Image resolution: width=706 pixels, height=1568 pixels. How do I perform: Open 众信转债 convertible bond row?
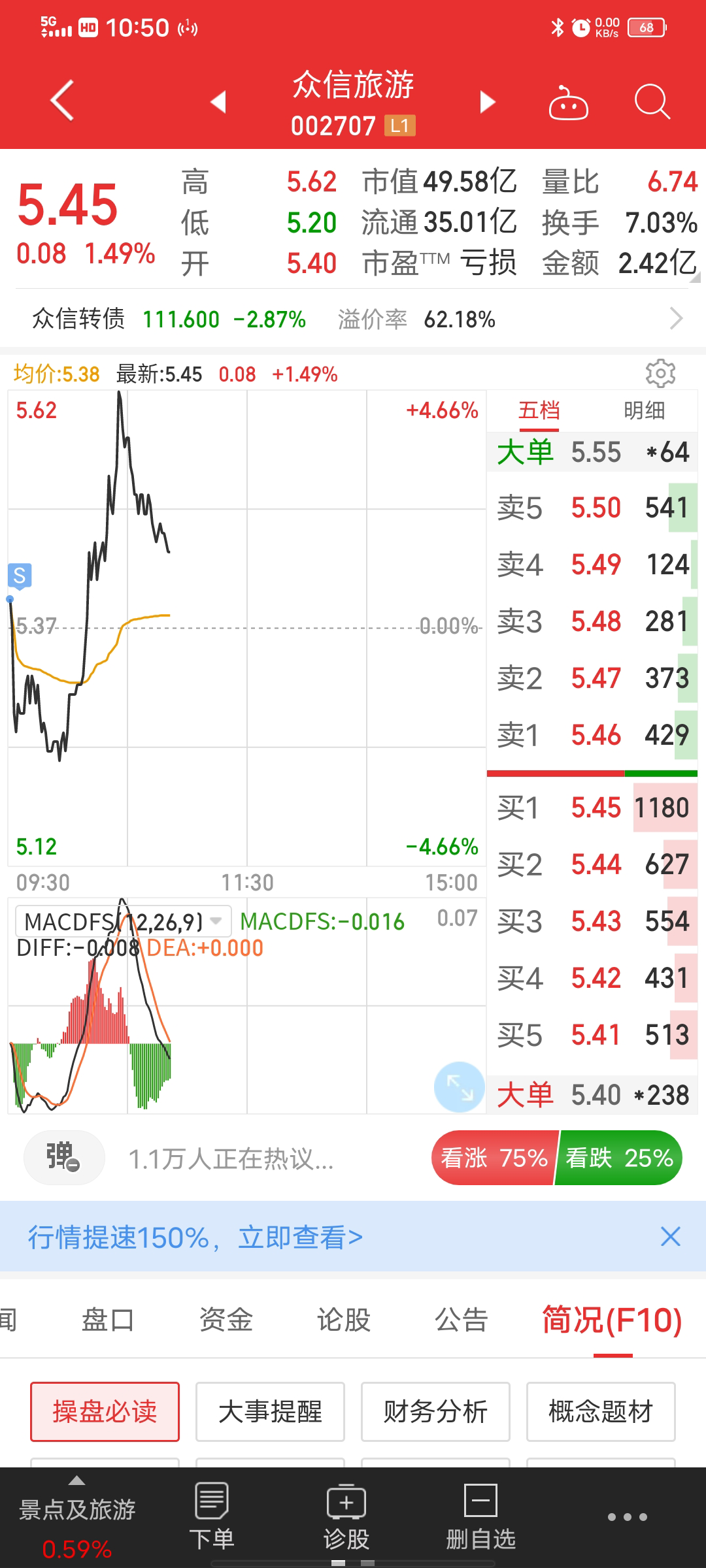tap(353, 319)
